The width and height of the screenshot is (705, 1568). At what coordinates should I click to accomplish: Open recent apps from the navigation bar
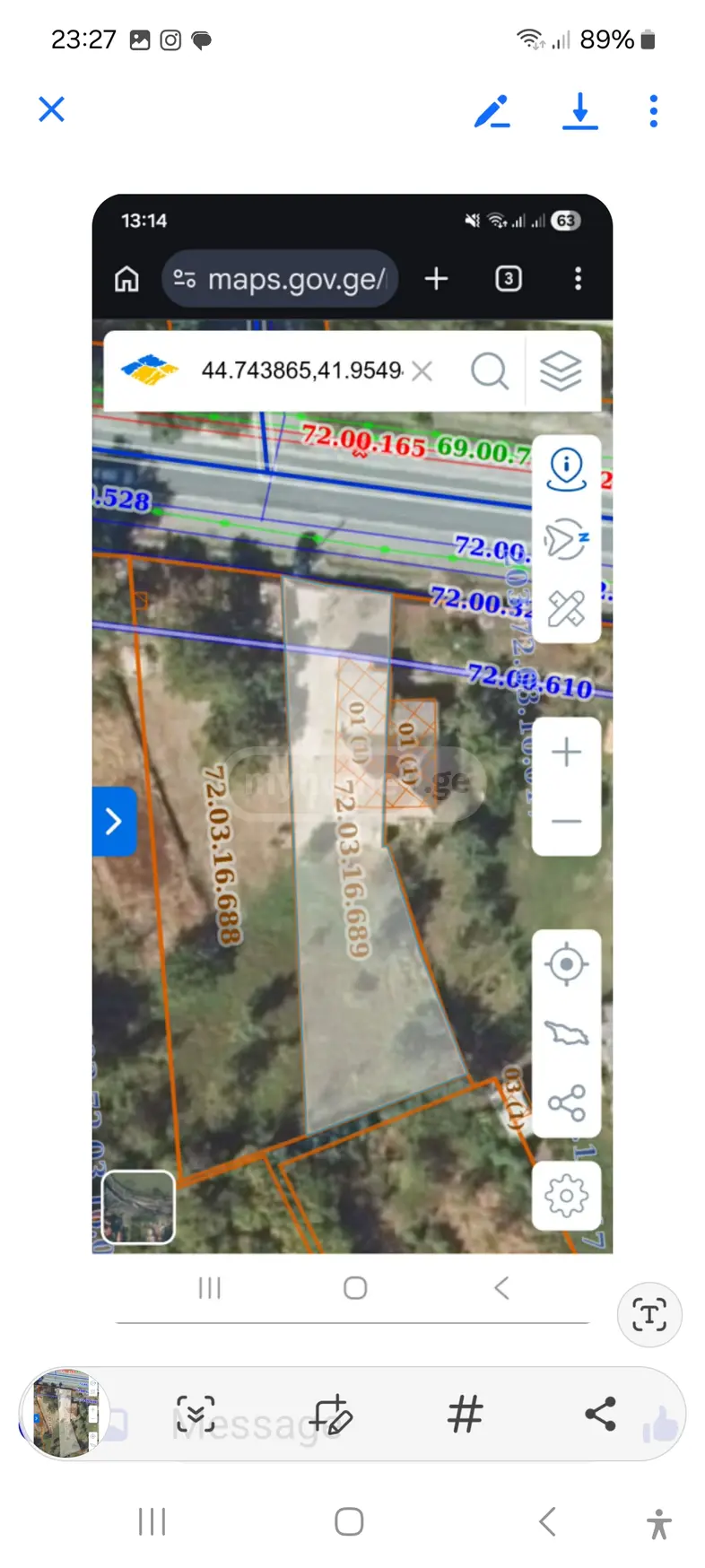(152, 1521)
